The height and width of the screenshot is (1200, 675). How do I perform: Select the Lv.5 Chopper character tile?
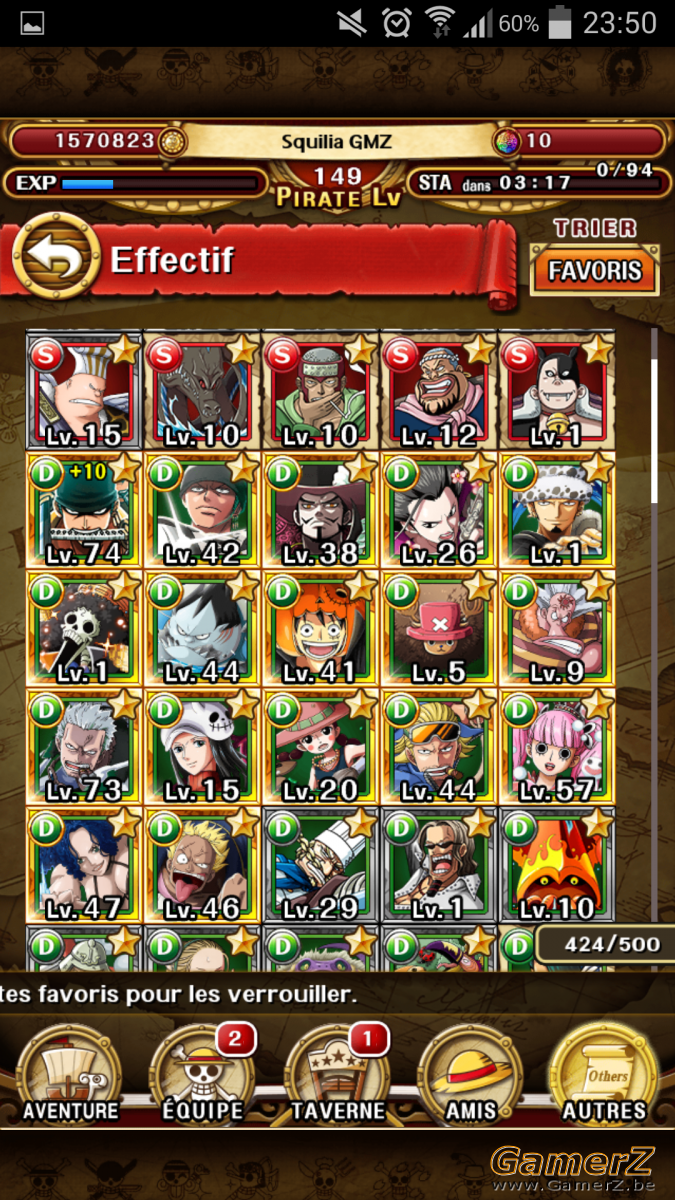click(x=438, y=628)
